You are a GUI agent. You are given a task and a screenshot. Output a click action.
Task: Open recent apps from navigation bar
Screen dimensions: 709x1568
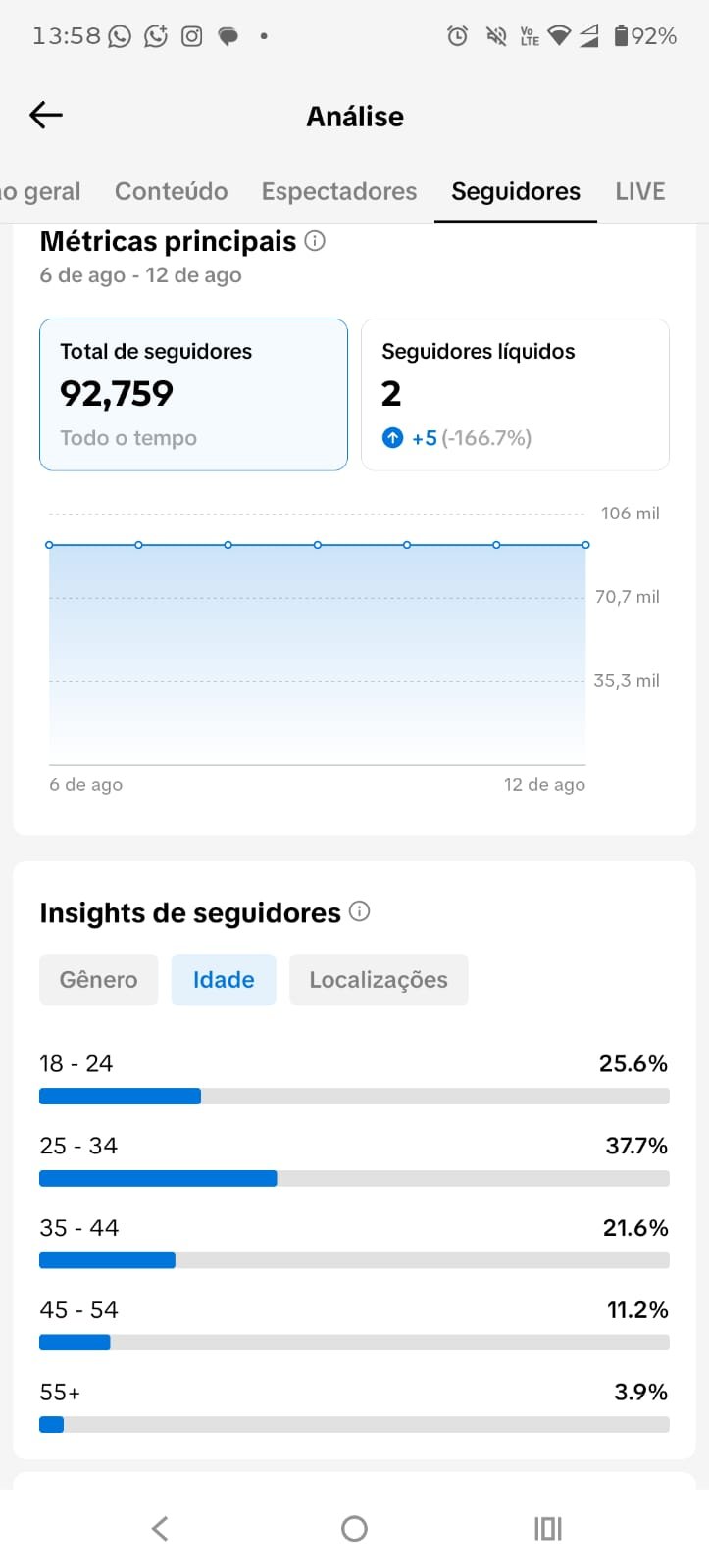548,1528
